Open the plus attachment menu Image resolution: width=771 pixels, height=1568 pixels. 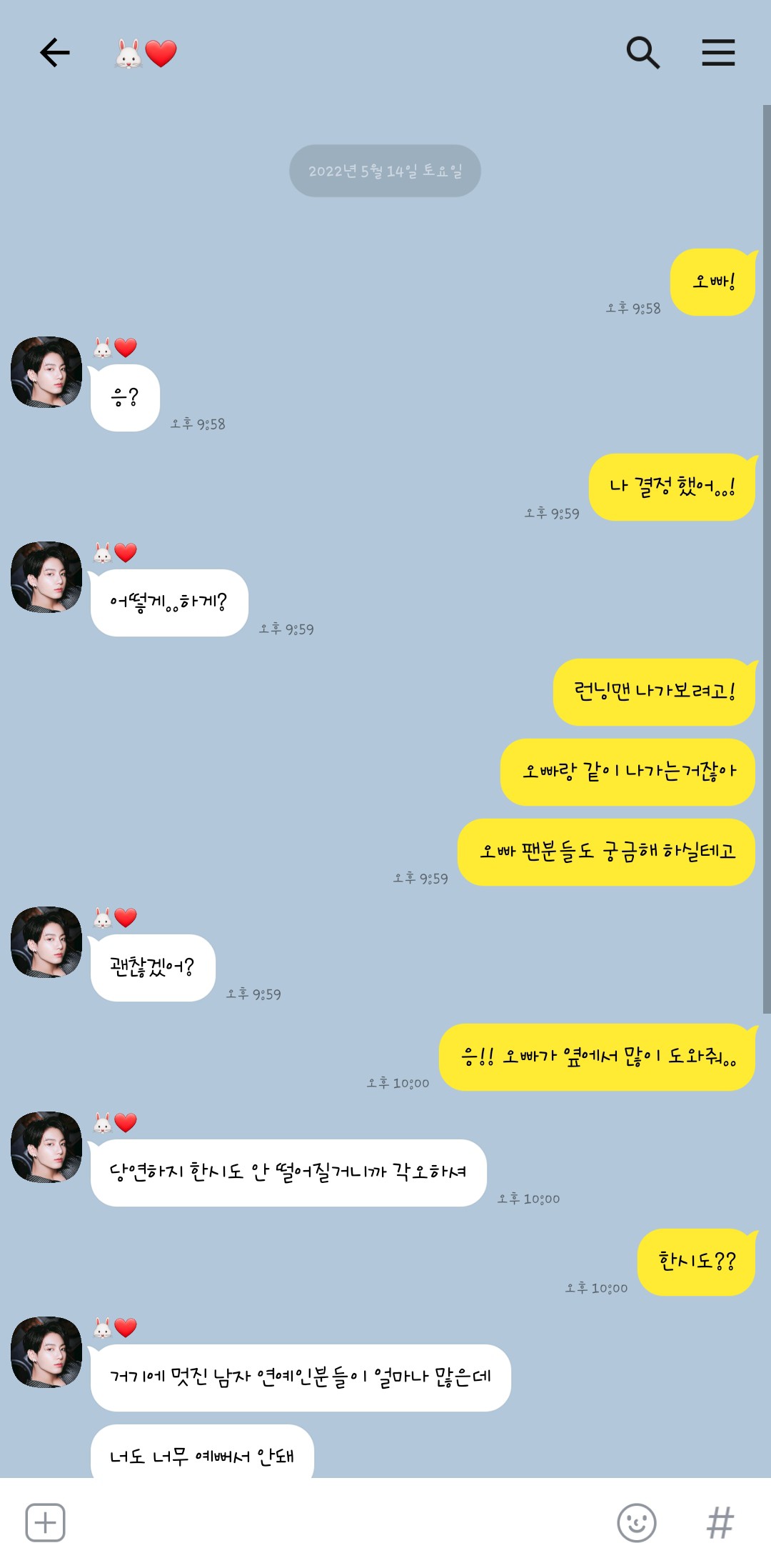pos(45,1522)
